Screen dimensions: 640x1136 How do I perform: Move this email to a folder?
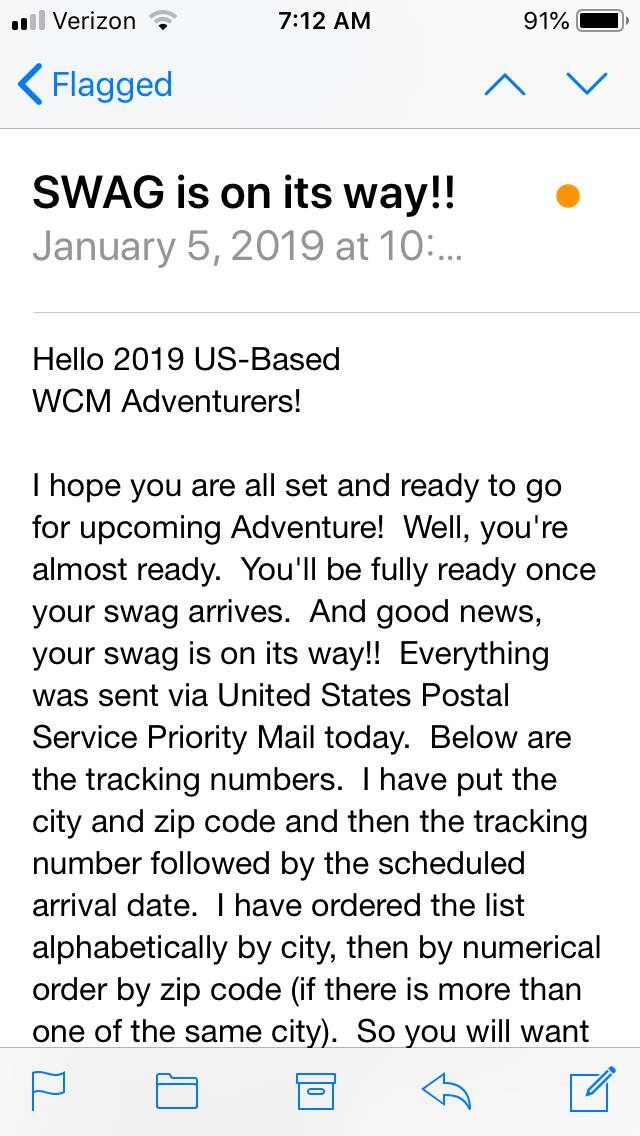point(177,1090)
